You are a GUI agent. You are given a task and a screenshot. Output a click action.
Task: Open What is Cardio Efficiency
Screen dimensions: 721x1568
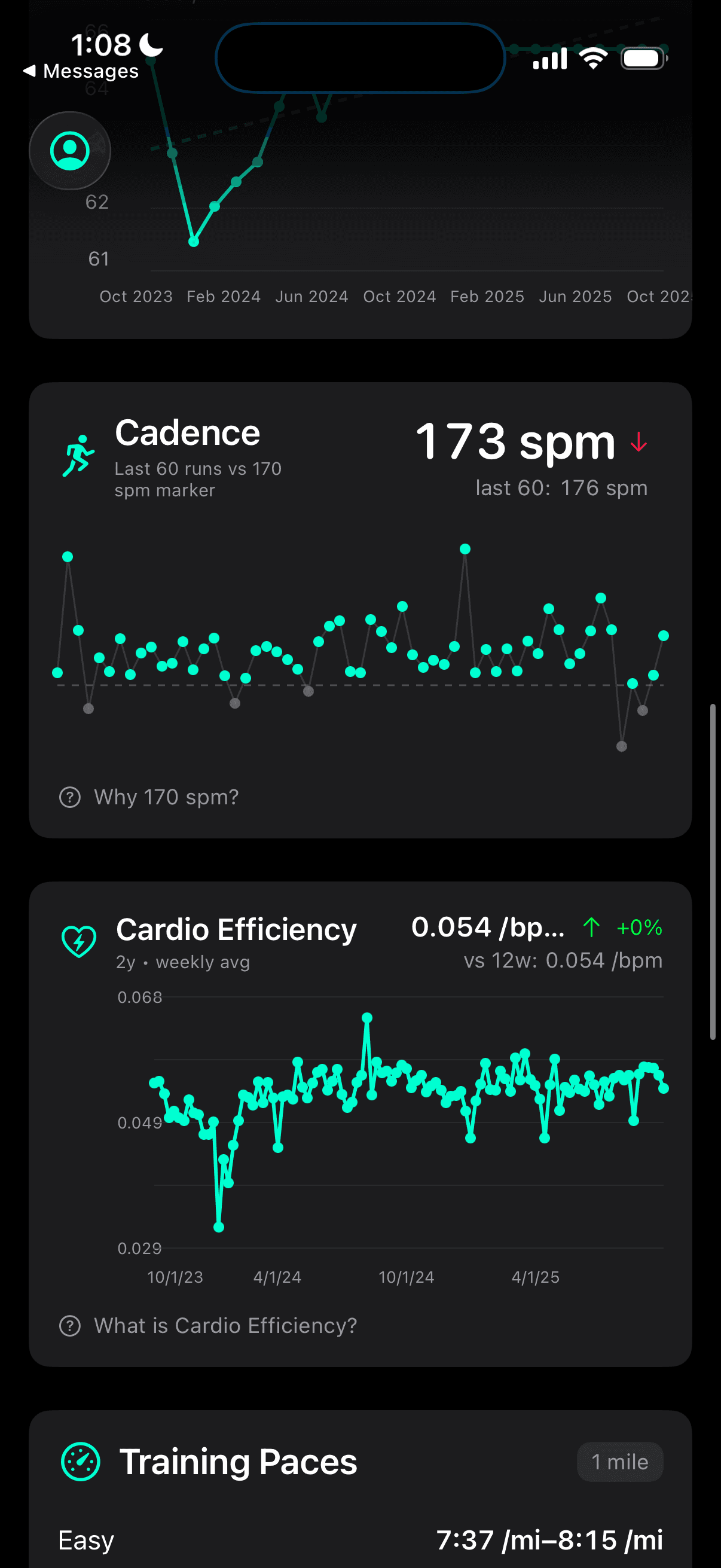pyautogui.click(x=226, y=1325)
